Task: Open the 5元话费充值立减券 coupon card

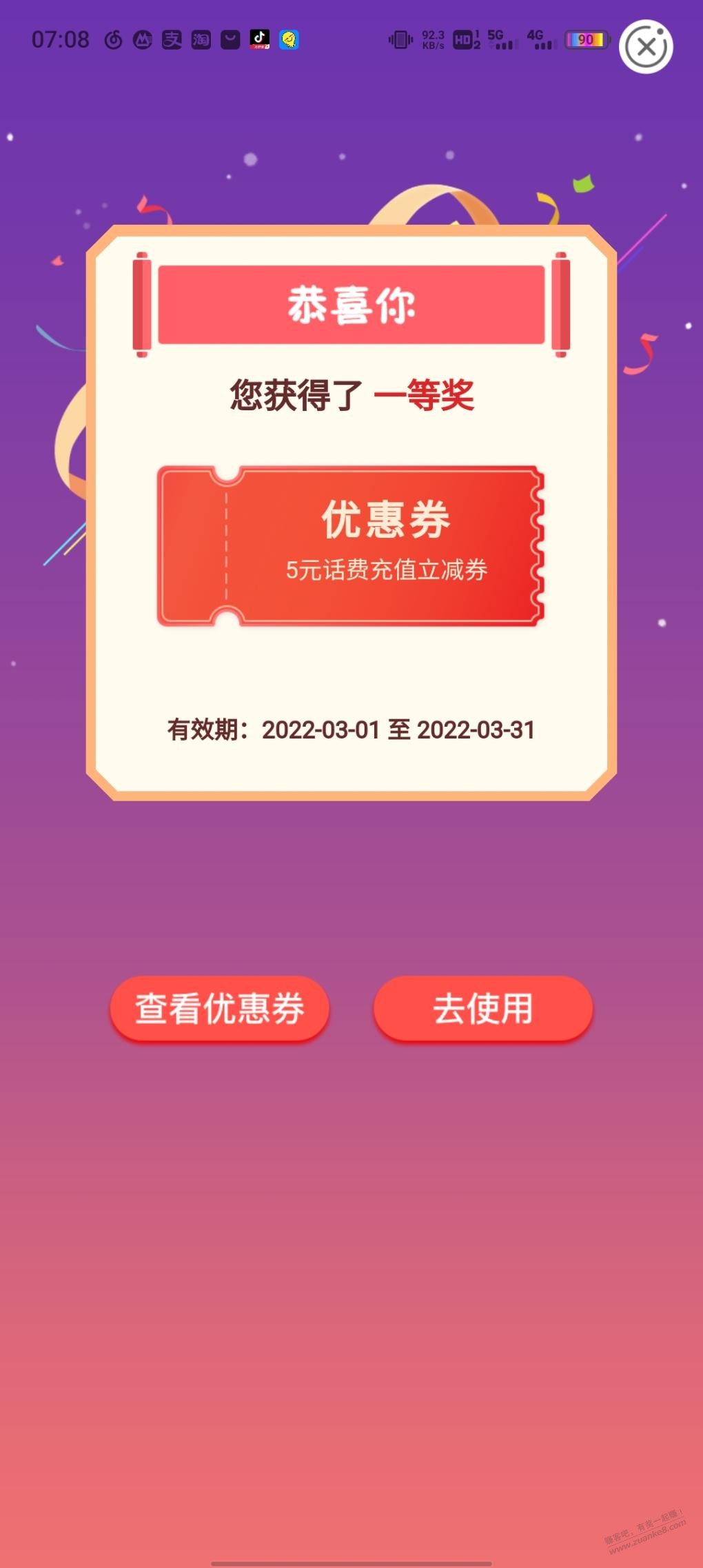Action: click(x=351, y=546)
